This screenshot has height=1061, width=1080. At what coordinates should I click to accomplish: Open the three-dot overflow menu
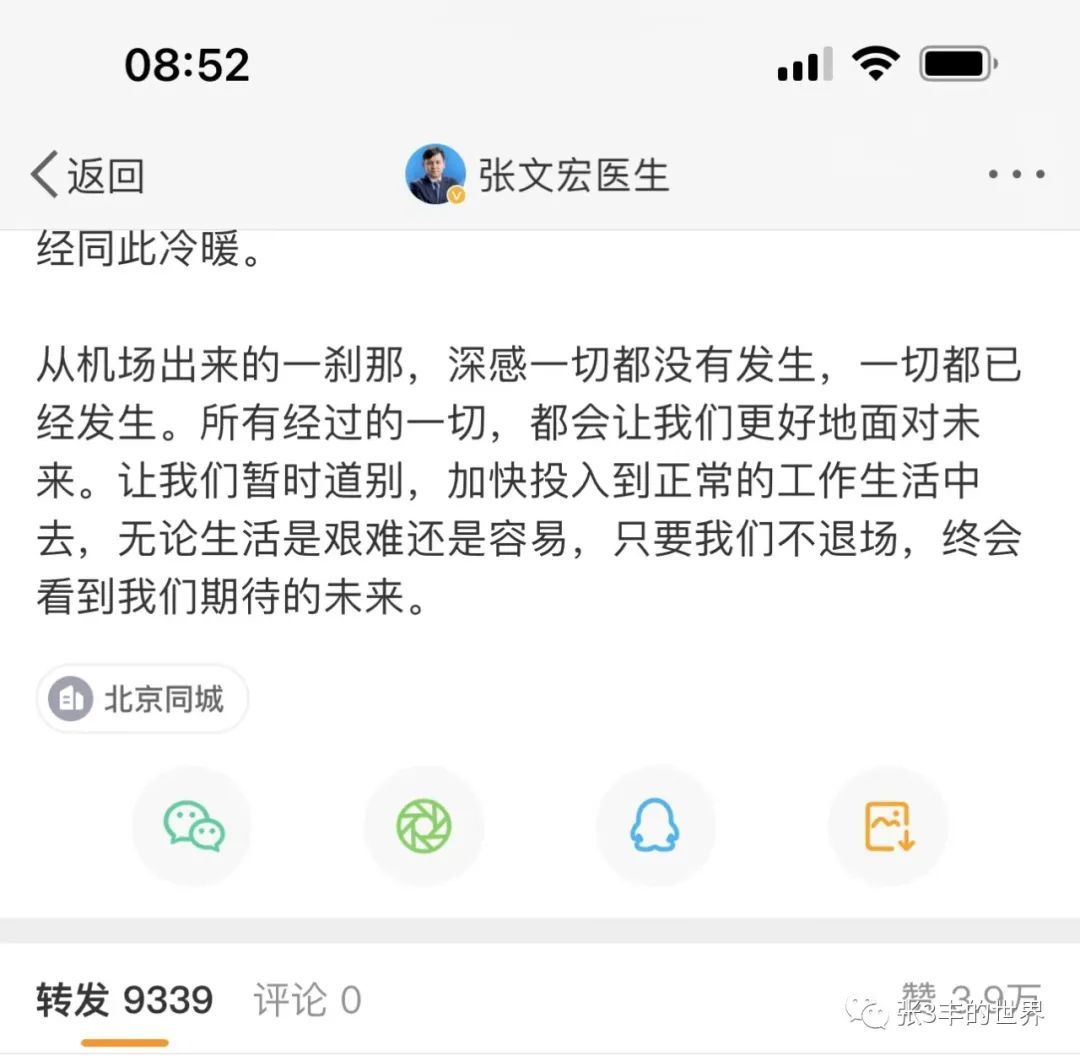tap(1016, 175)
